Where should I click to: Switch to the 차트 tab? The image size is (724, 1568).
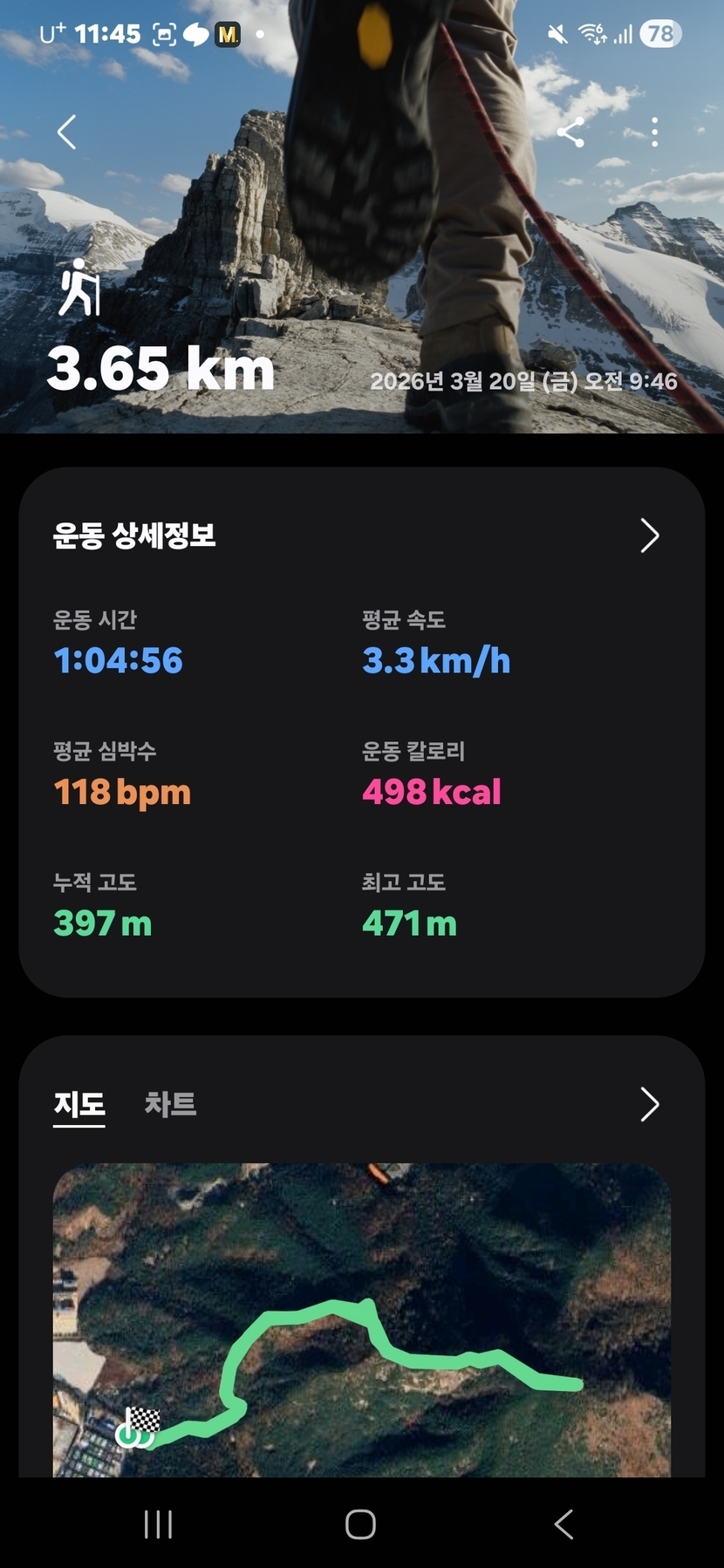pos(170,1104)
